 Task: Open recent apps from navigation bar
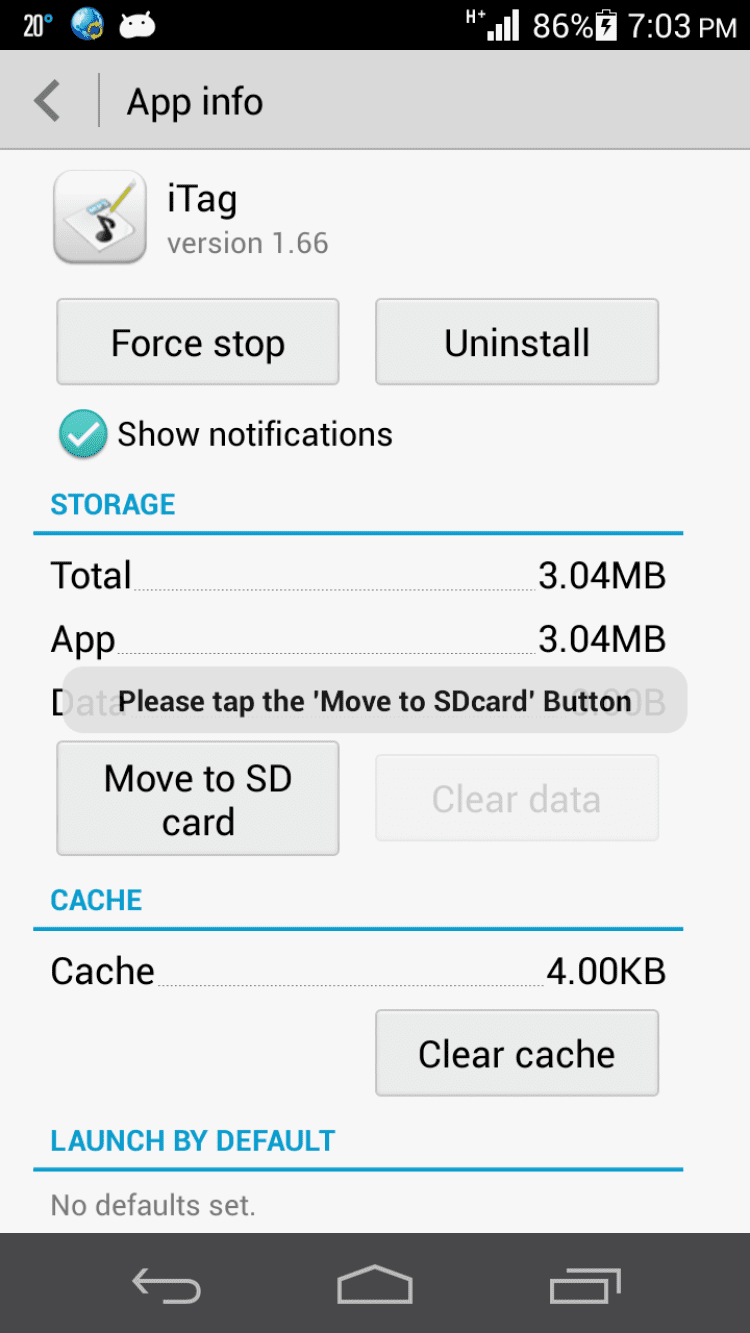pos(585,1284)
